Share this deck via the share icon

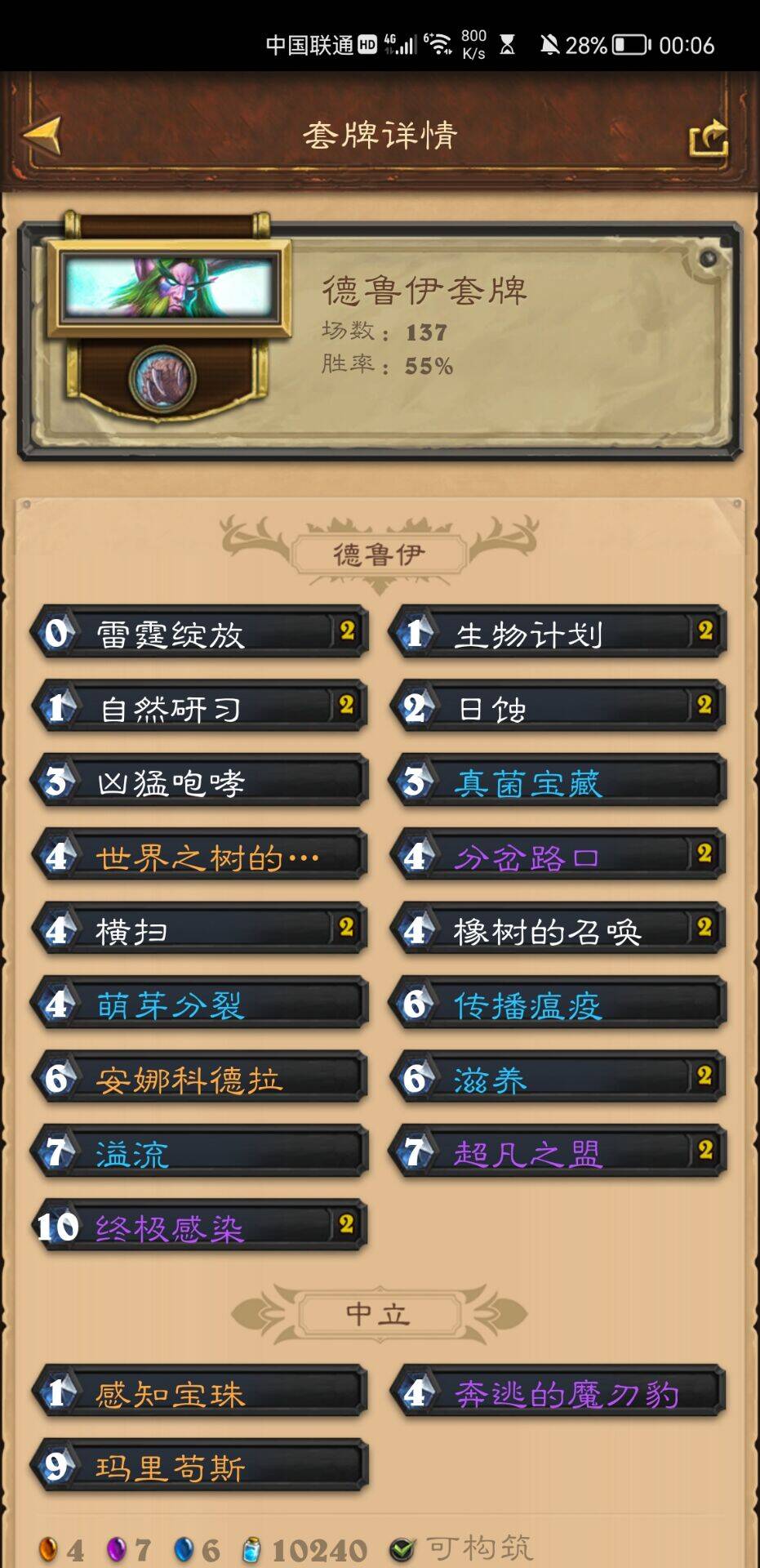[x=708, y=137]
